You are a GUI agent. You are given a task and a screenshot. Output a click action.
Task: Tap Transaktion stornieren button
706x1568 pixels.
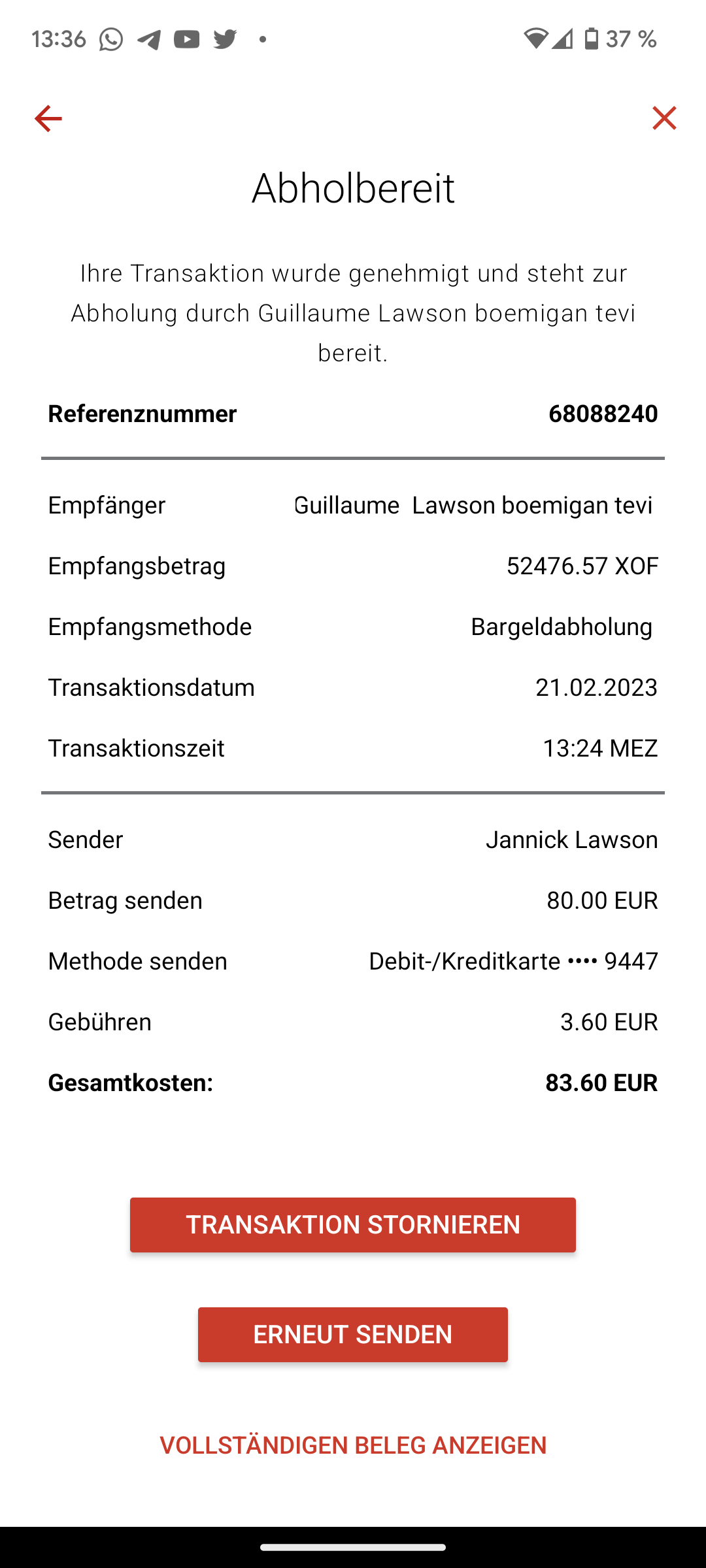pyautogui.click(x=353, y=1225)
